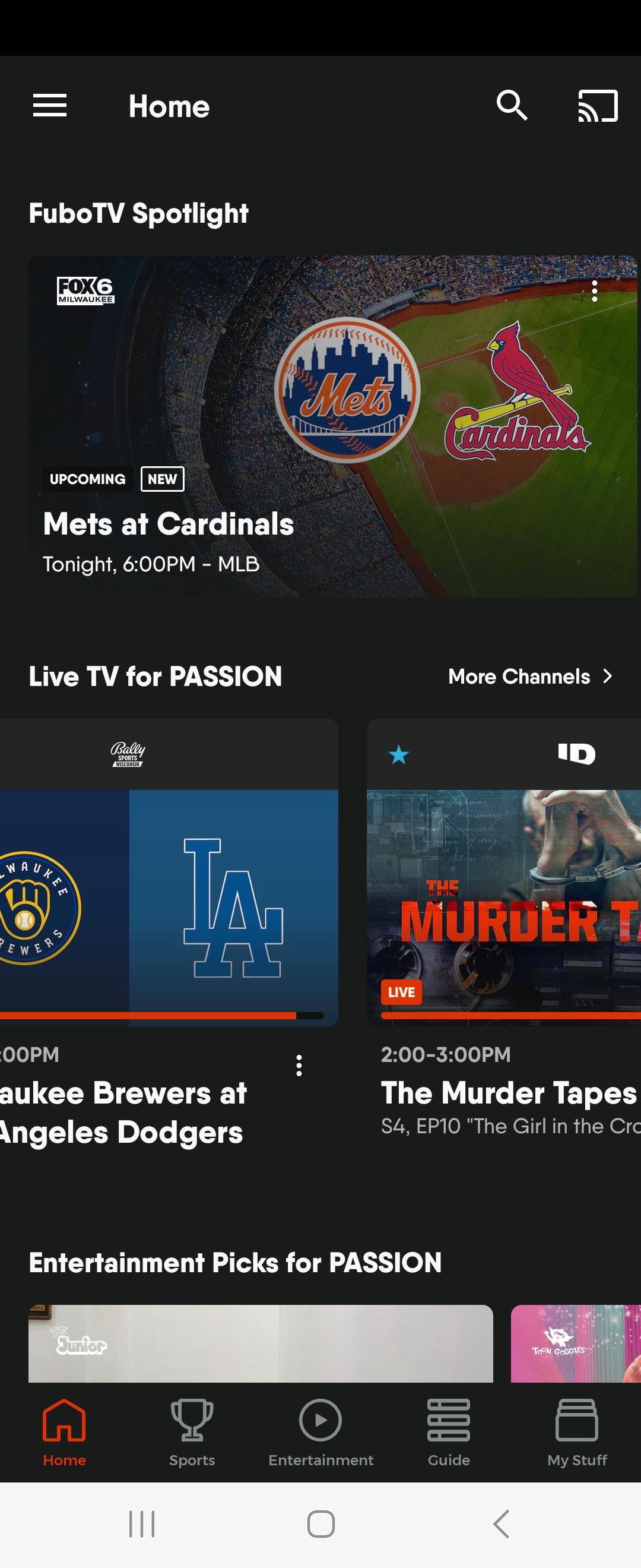Tap the system back button
641x1568 pixels.
pyautogui.click(x=500, y=1523)
